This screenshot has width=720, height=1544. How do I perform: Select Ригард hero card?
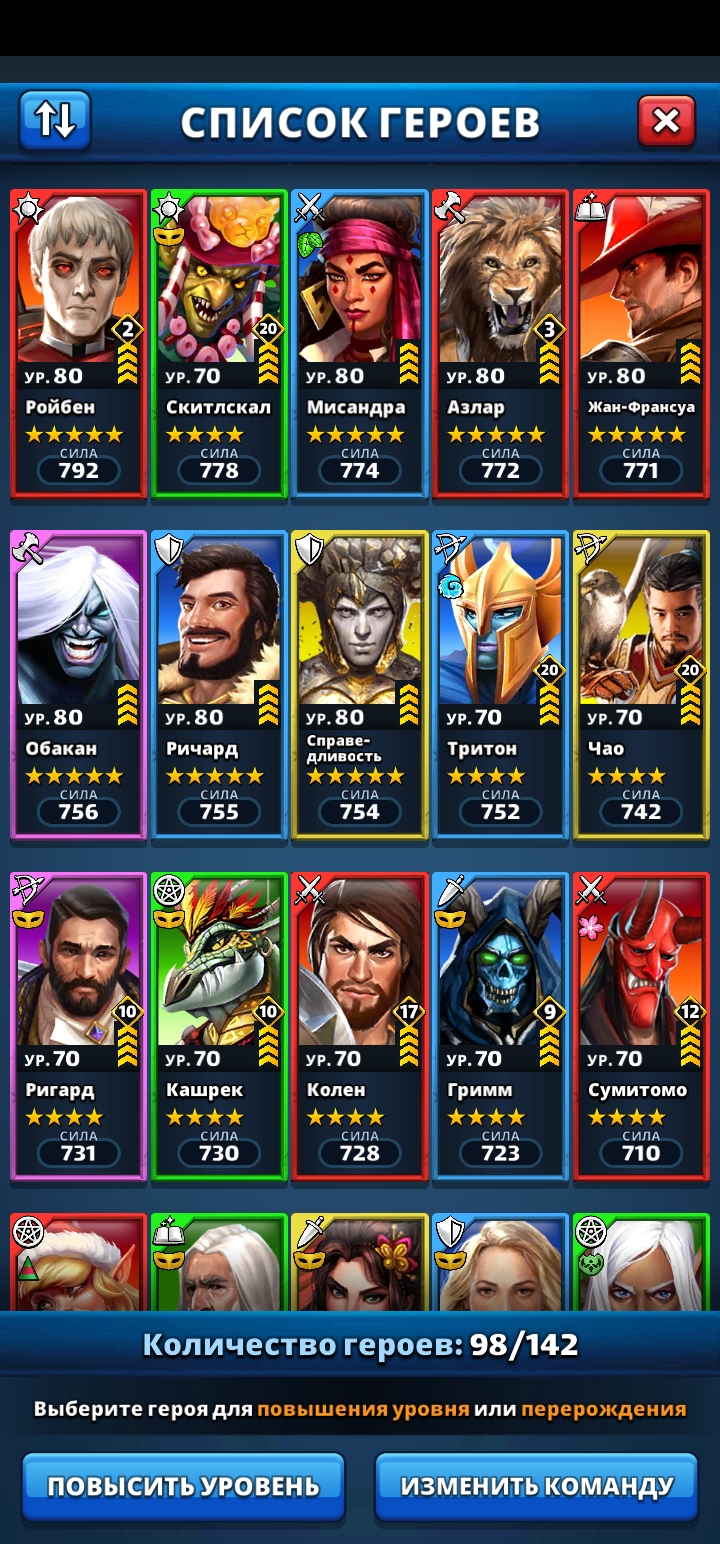78,1024
